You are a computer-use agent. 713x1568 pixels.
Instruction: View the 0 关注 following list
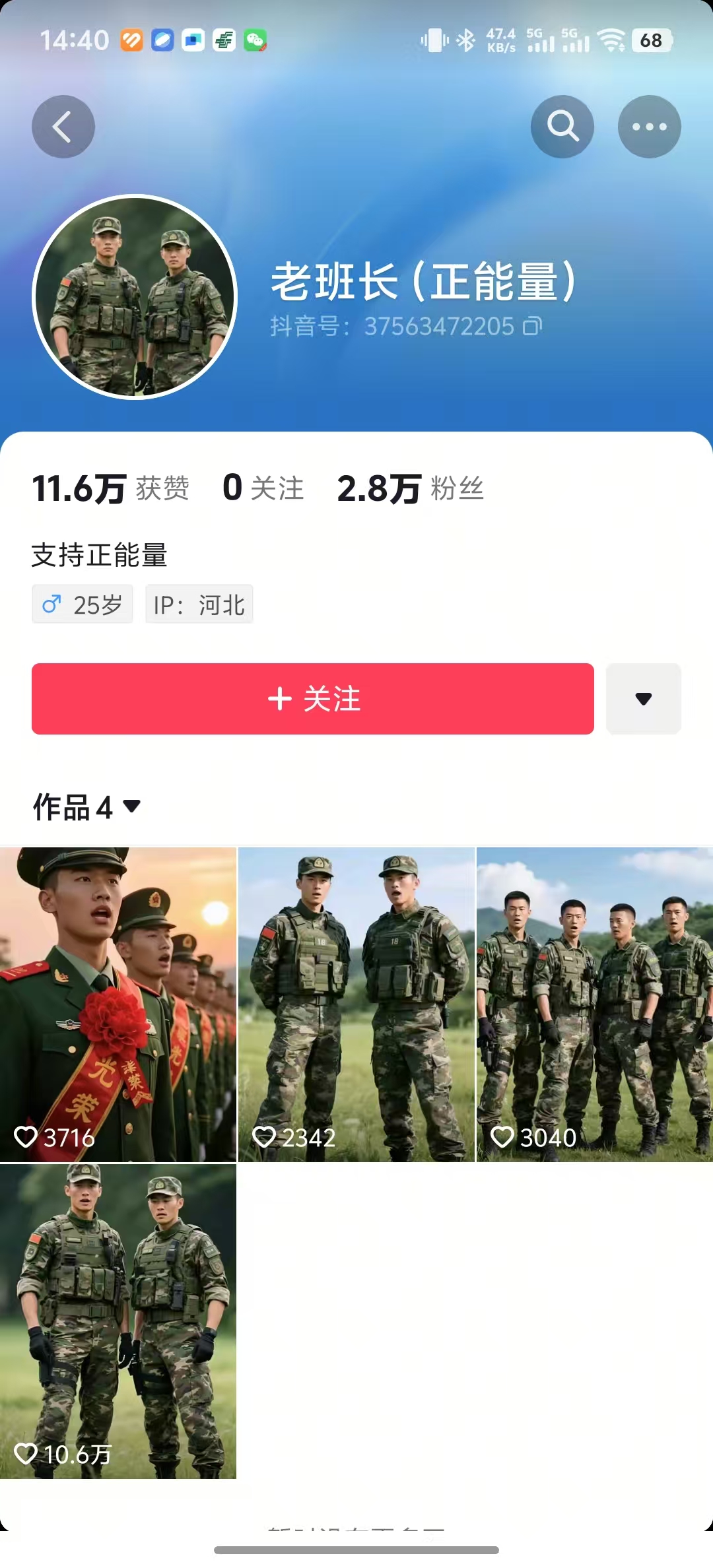pyautogui.click(x=263, y=488)
